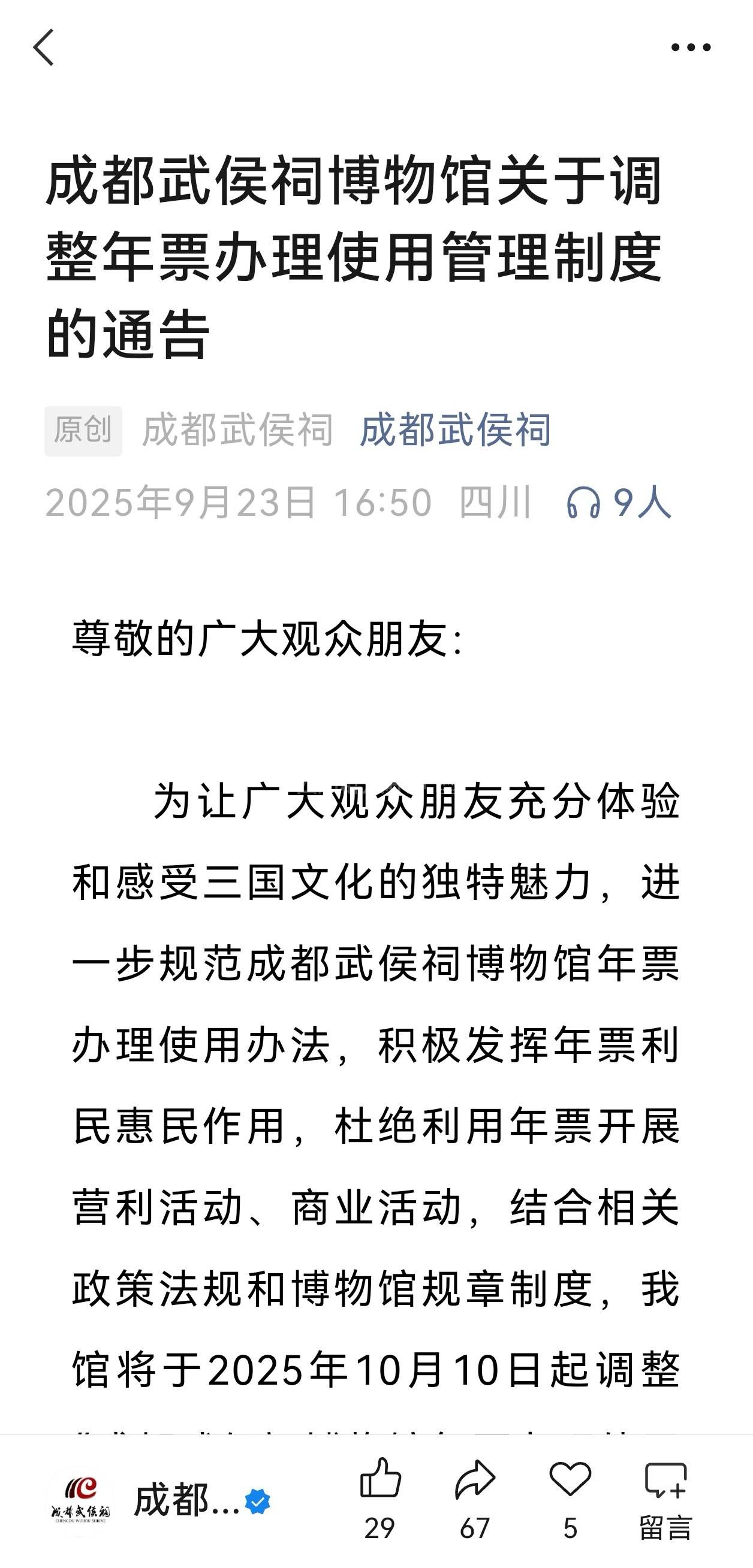The height and width of the screenshot is (1568, 753).
Task: Play article audio via headphone icon
Action: pos(583,503)
